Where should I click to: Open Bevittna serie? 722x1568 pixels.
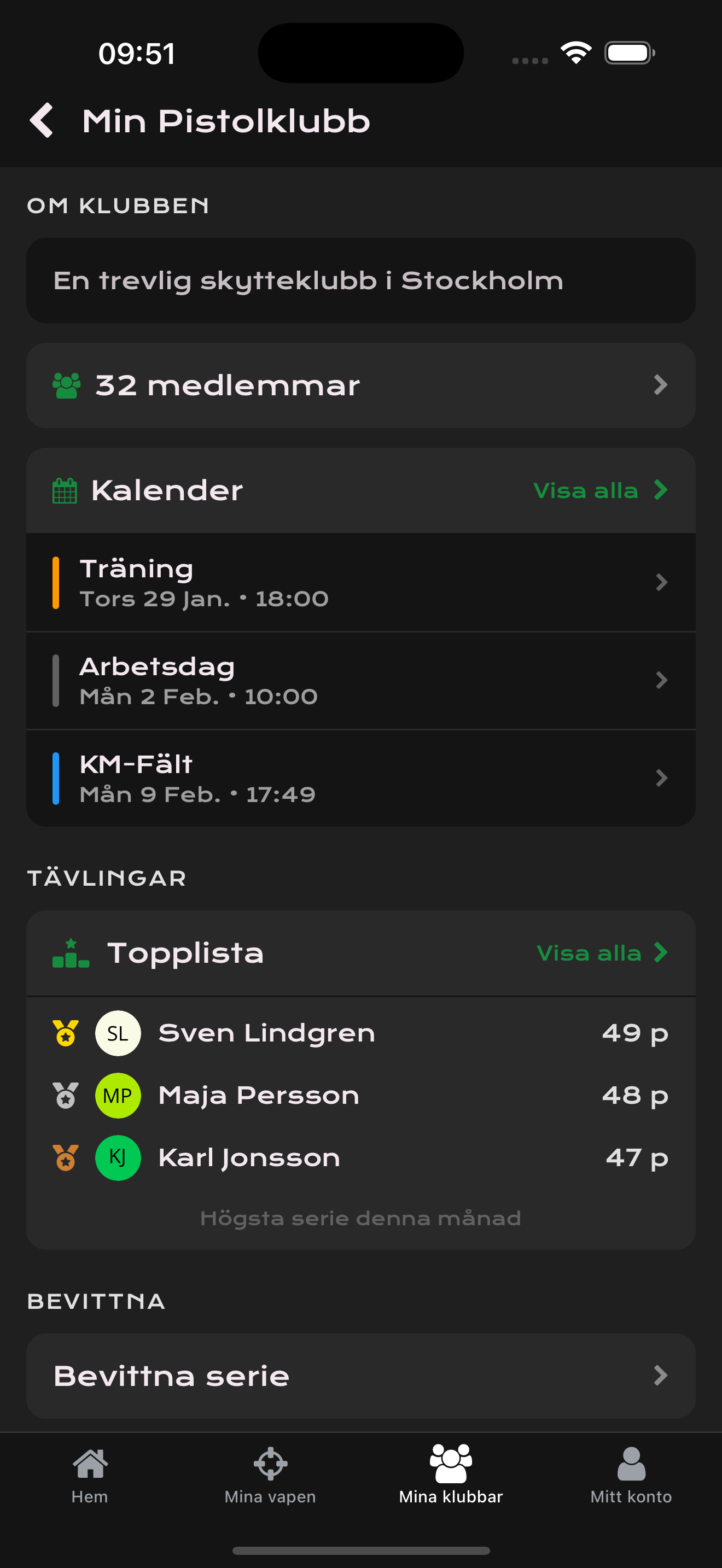click(360, 1376)
